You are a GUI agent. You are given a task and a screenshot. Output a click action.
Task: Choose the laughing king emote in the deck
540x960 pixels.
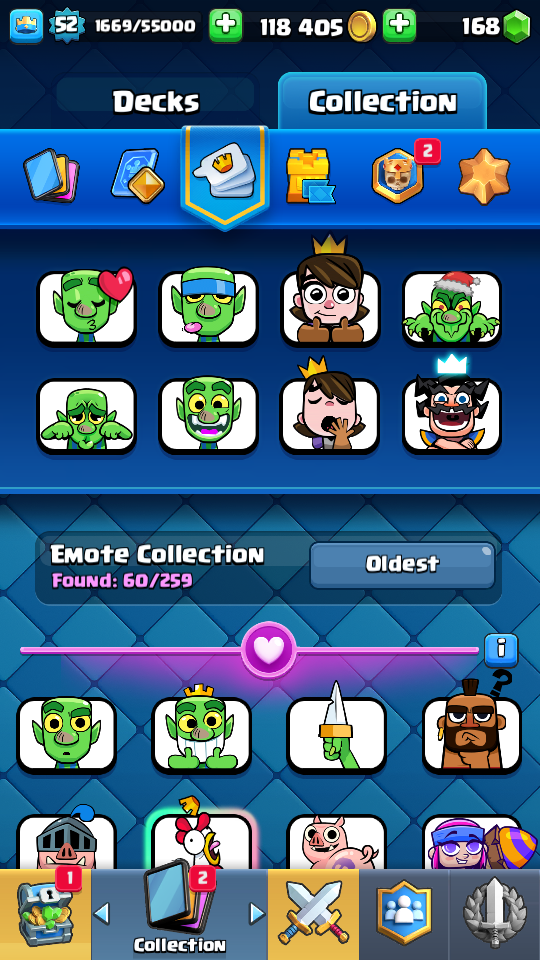[452, 409]
